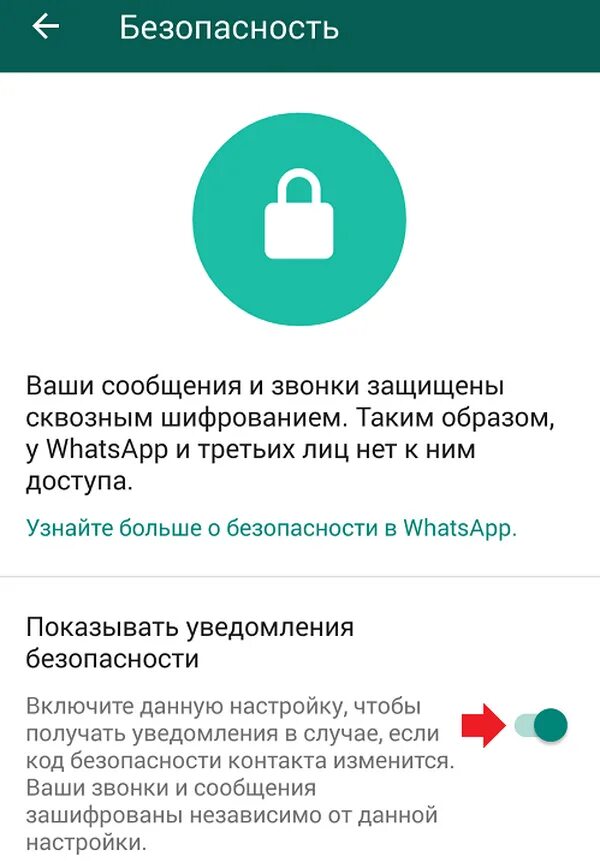Screen dimensions: 600x862
Task: Go back from the Безопасность screen
Action: (x=46, y=27)
